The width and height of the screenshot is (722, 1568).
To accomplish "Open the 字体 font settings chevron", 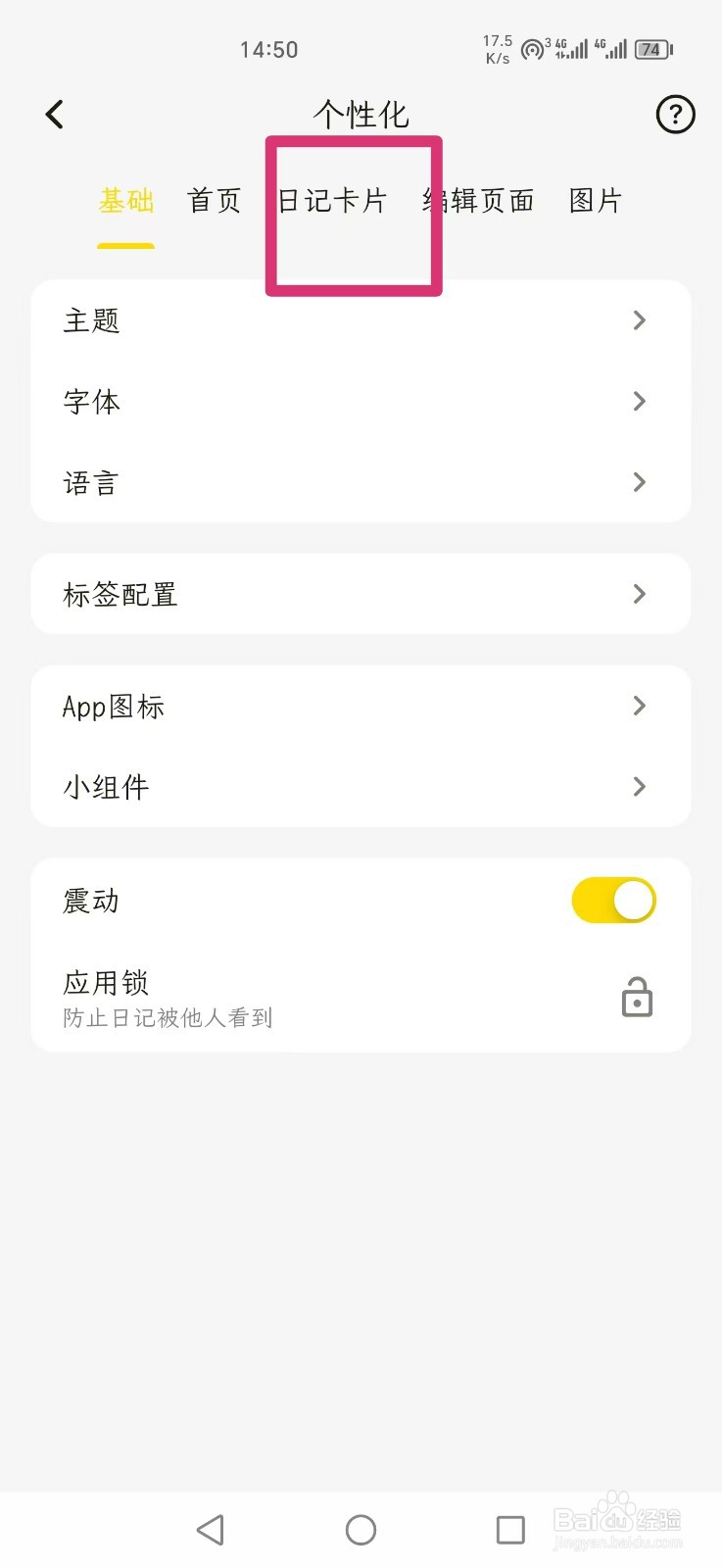I will point(639,401).
